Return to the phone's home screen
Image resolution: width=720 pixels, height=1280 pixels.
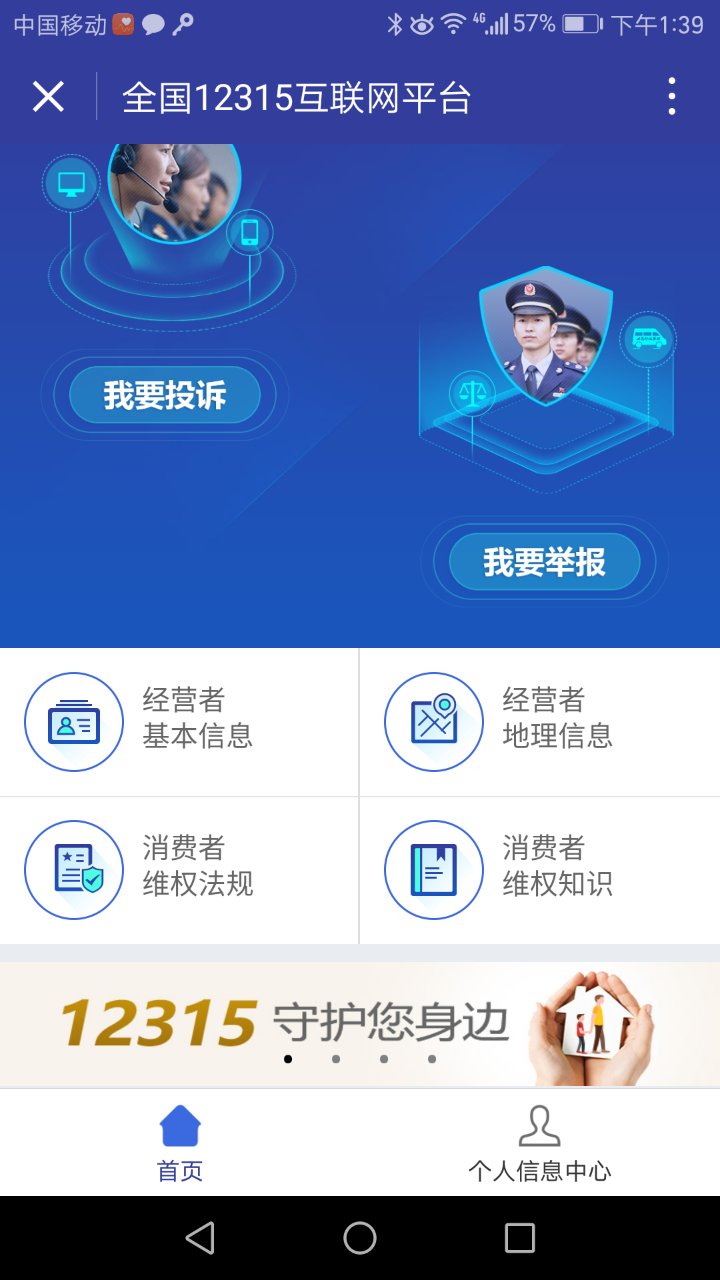[x=360, y=1238]
